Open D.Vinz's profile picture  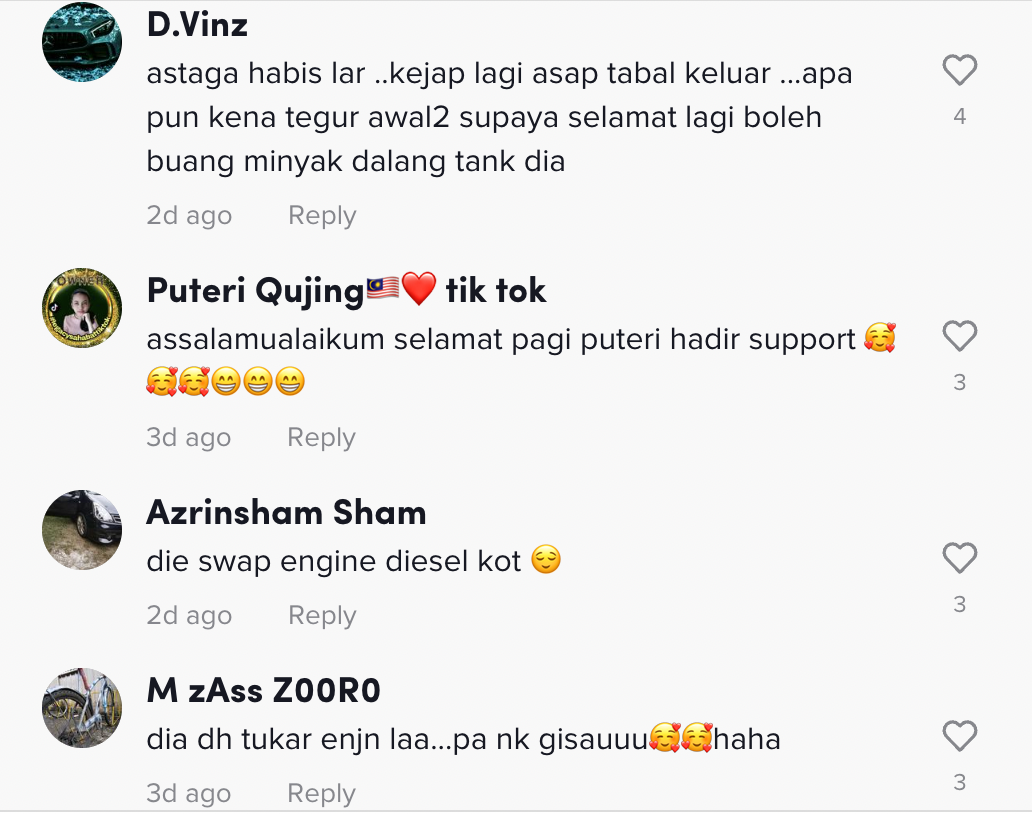tap(82, 42)
